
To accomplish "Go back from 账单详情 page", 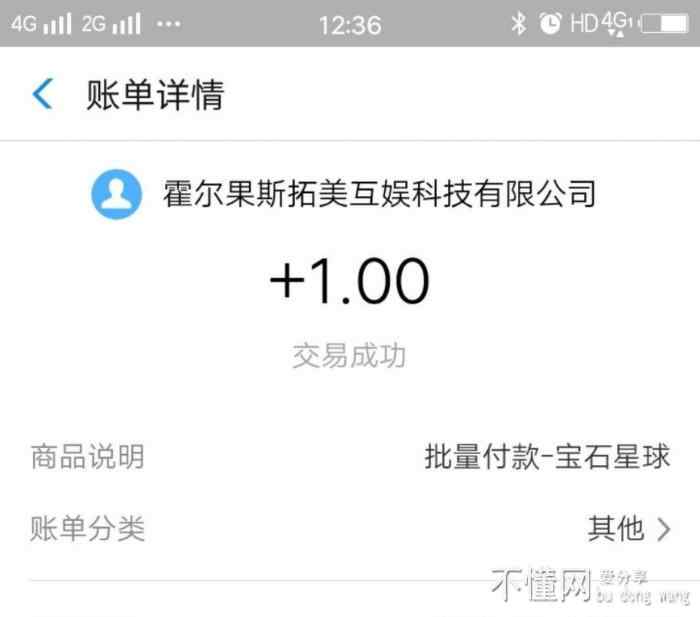I will click(42, 95).
